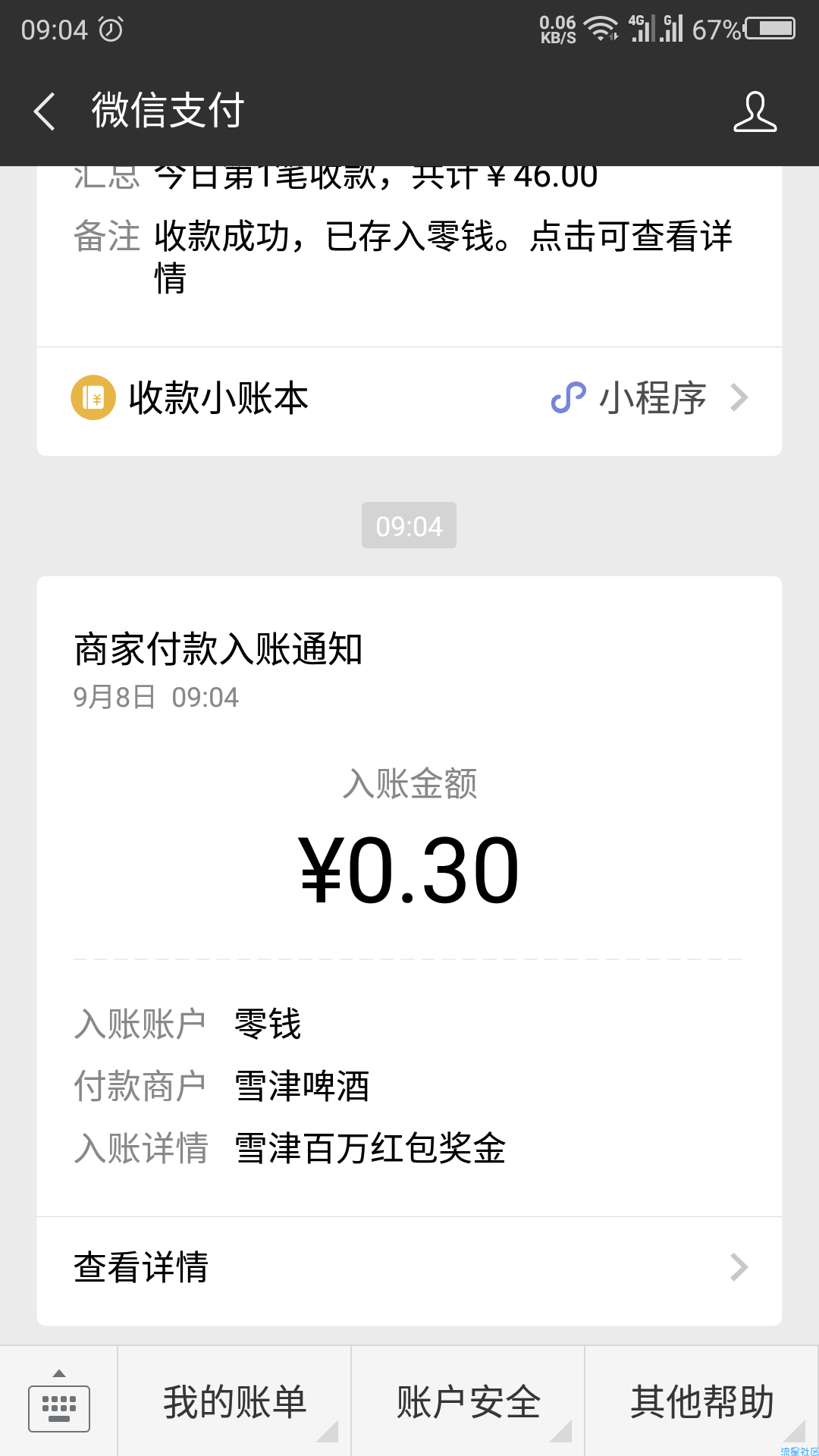Open 账户安全 menu
Viewport: 819px width, 1456px height.
tap(468, 1401)
